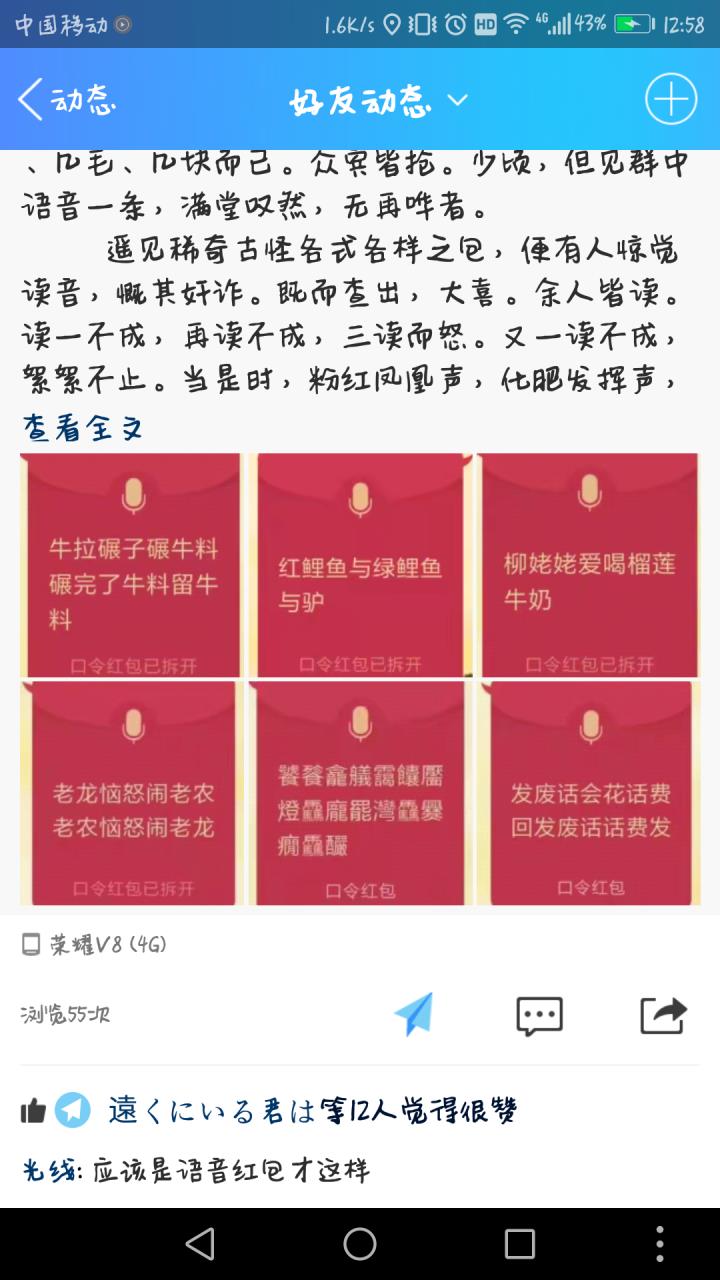The image size is (720, 1280).
Task: Open the 牛拉碾子碾牛料 red packet image
Action: 132,565
